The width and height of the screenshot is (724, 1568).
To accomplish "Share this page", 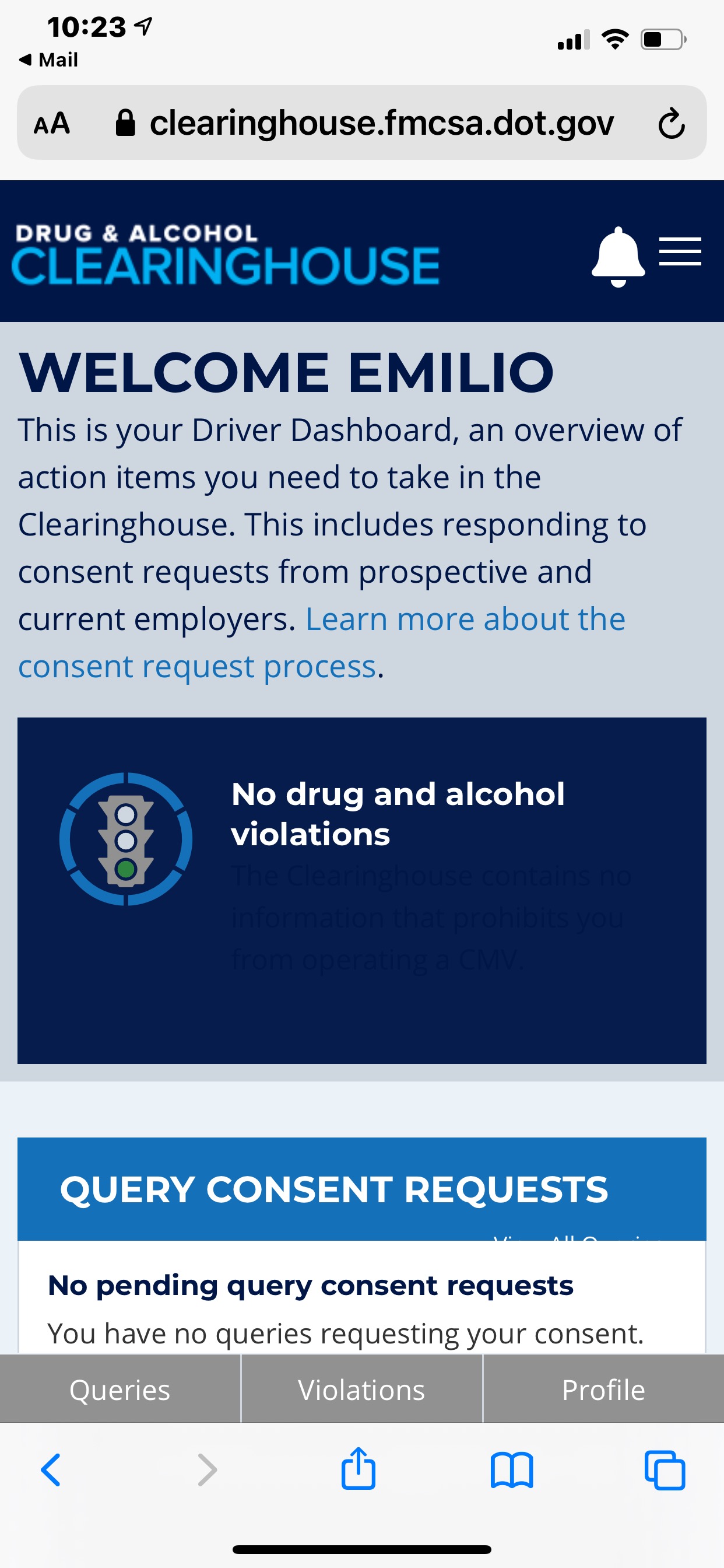I will [x=359, y=1468].
